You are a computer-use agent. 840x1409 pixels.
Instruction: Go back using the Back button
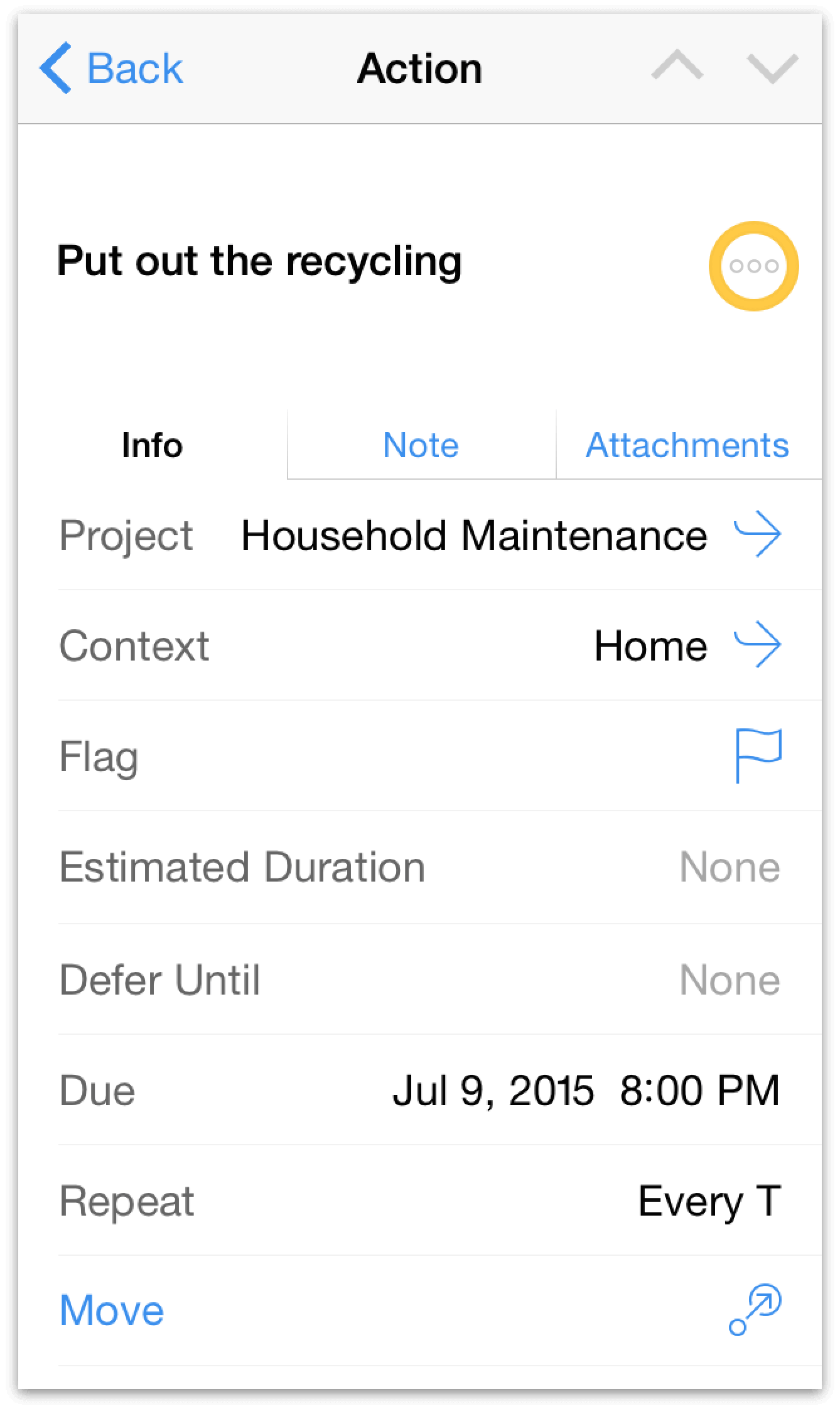112,68
